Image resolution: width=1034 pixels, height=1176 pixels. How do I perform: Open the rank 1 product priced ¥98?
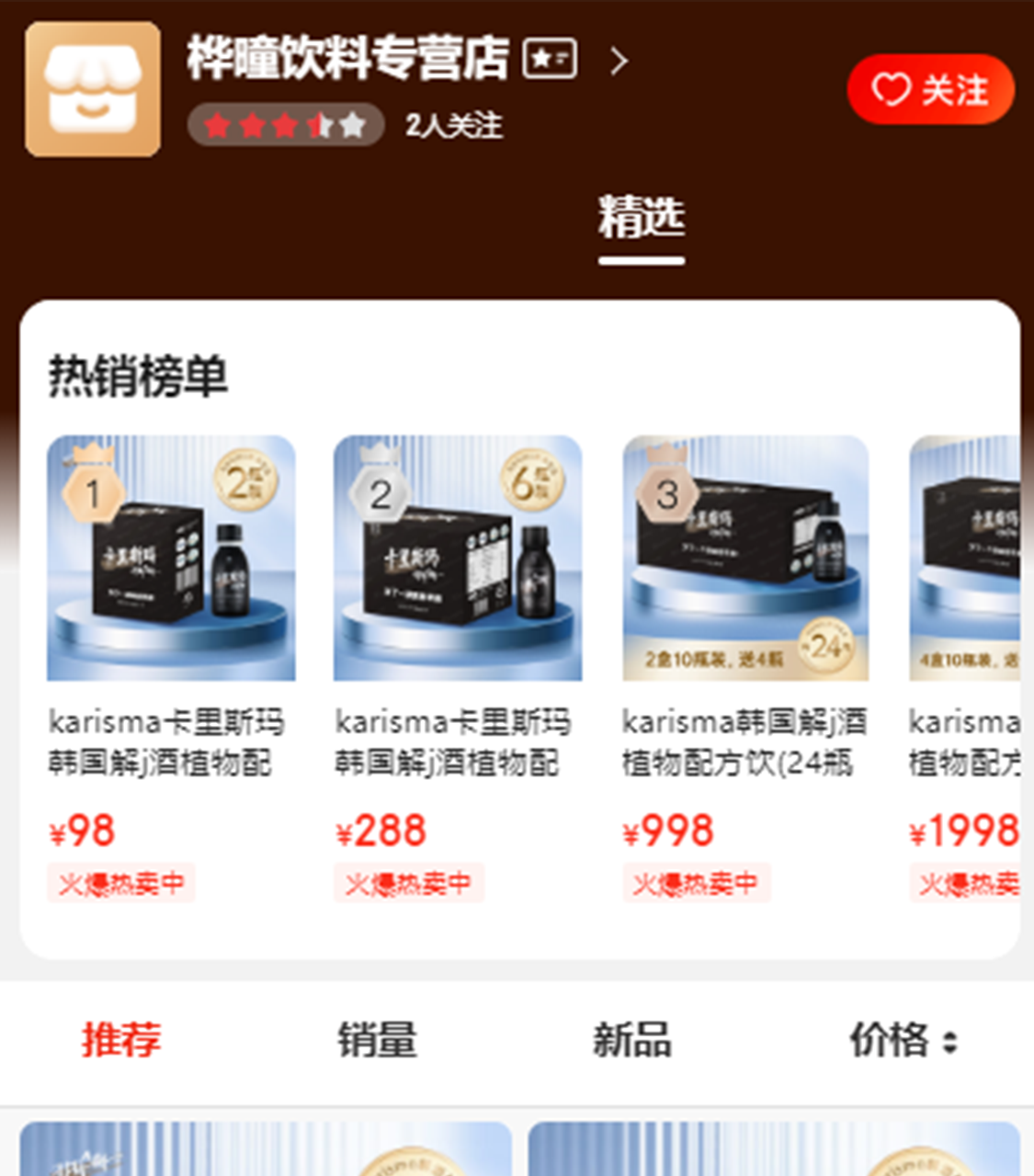(171, 558)
